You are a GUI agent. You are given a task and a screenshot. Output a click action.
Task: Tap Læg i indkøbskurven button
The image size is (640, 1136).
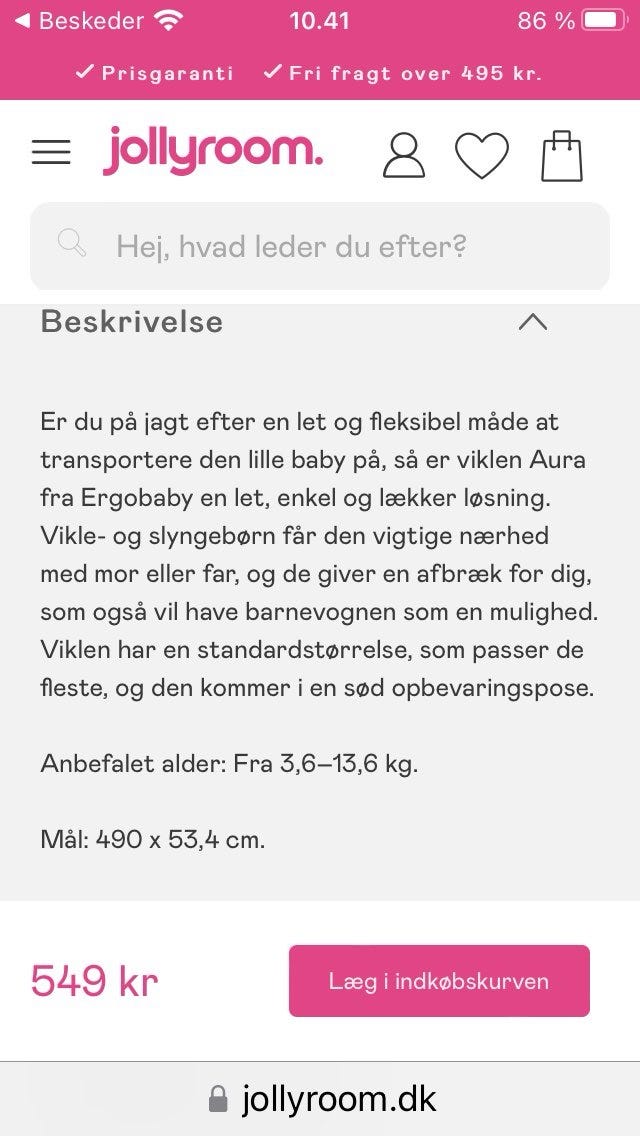click(439, 981)
